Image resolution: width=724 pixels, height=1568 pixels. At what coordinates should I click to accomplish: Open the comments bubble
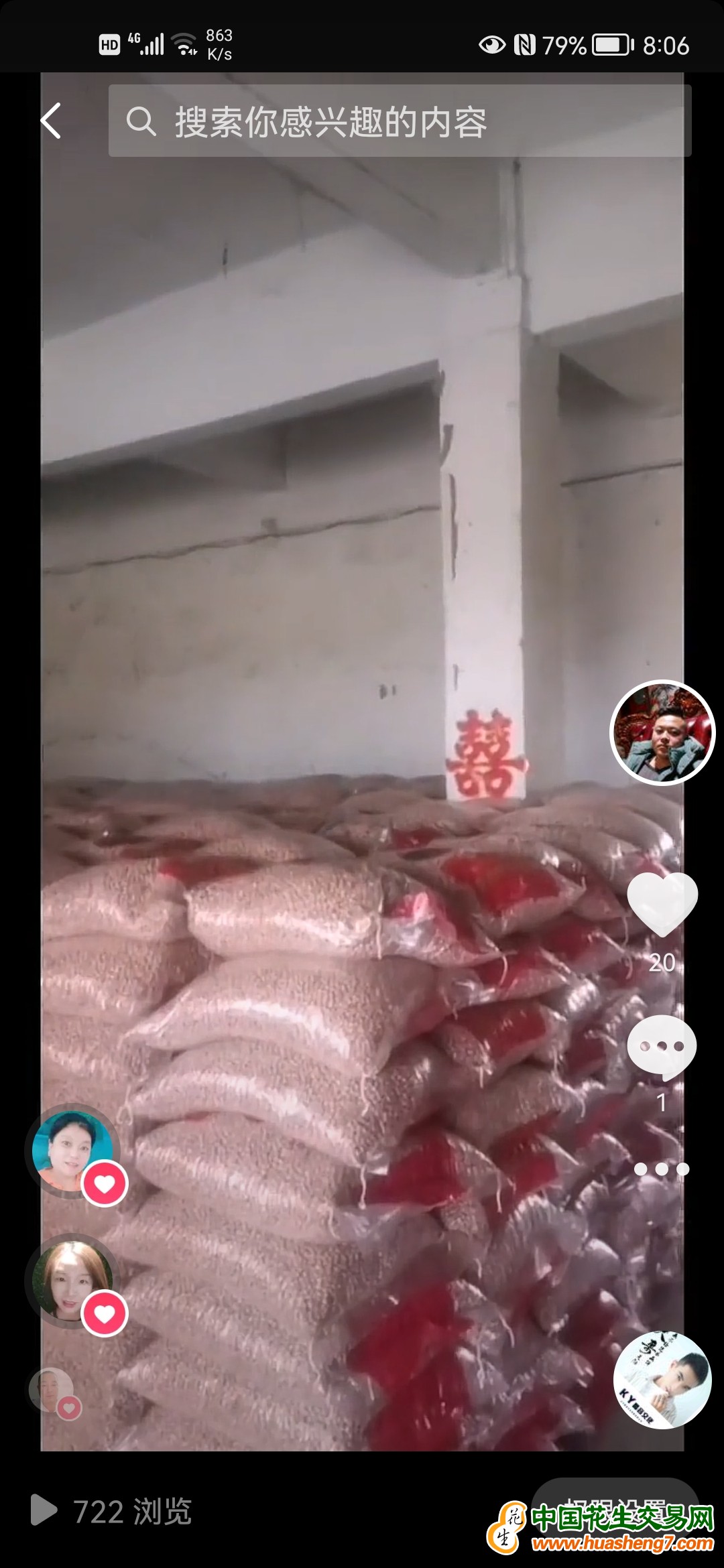(662, 1046)
